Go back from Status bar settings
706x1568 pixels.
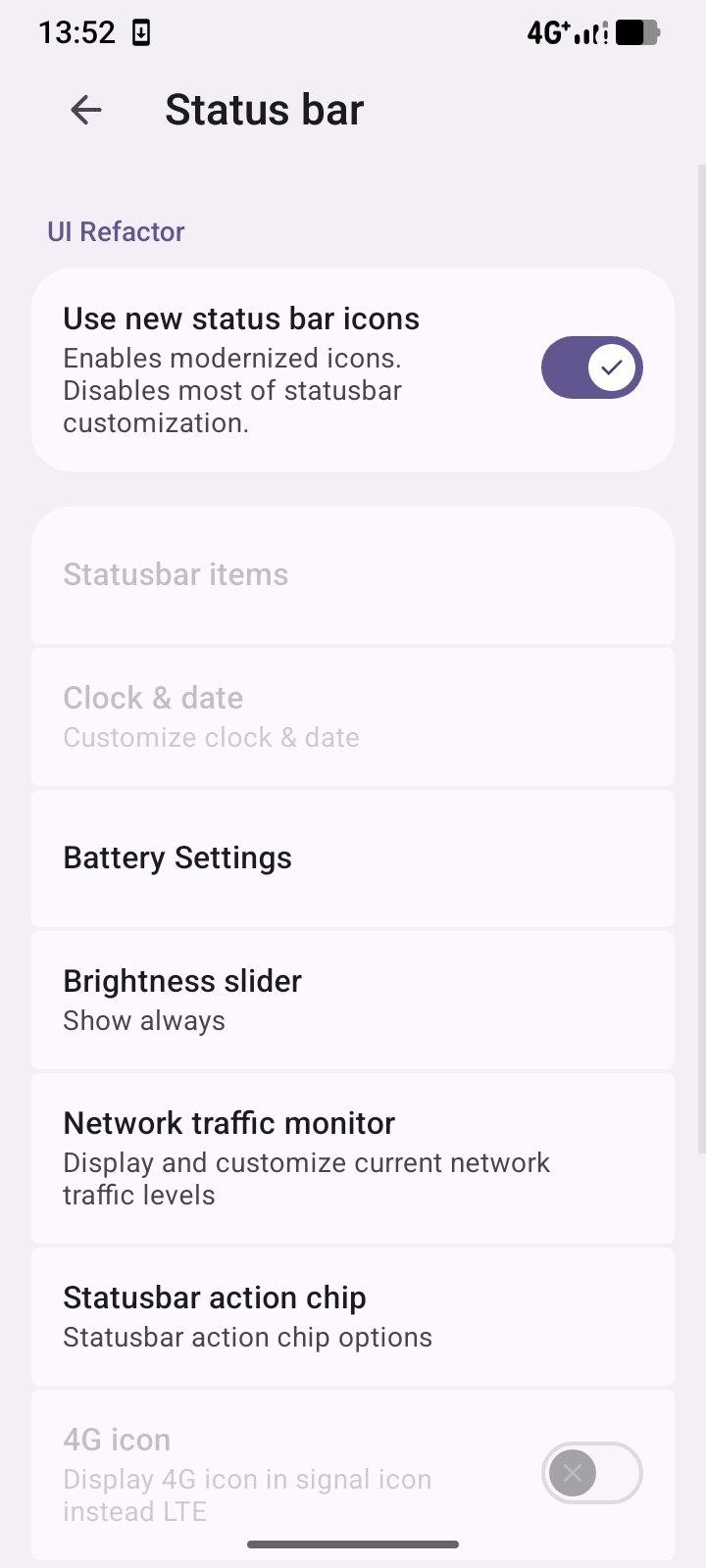[86, 110]
